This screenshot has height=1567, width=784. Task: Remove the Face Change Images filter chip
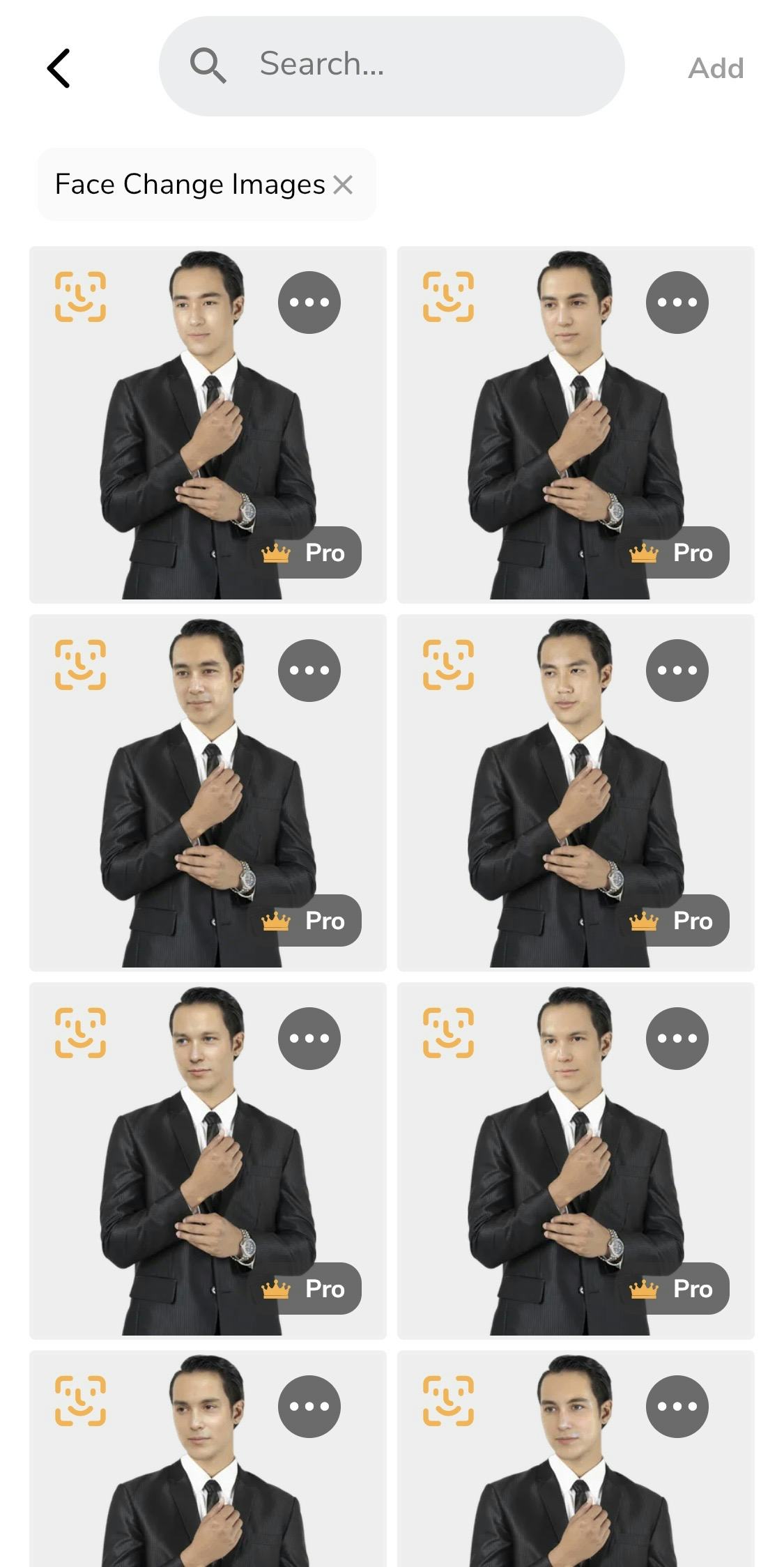tap(343, 185)
